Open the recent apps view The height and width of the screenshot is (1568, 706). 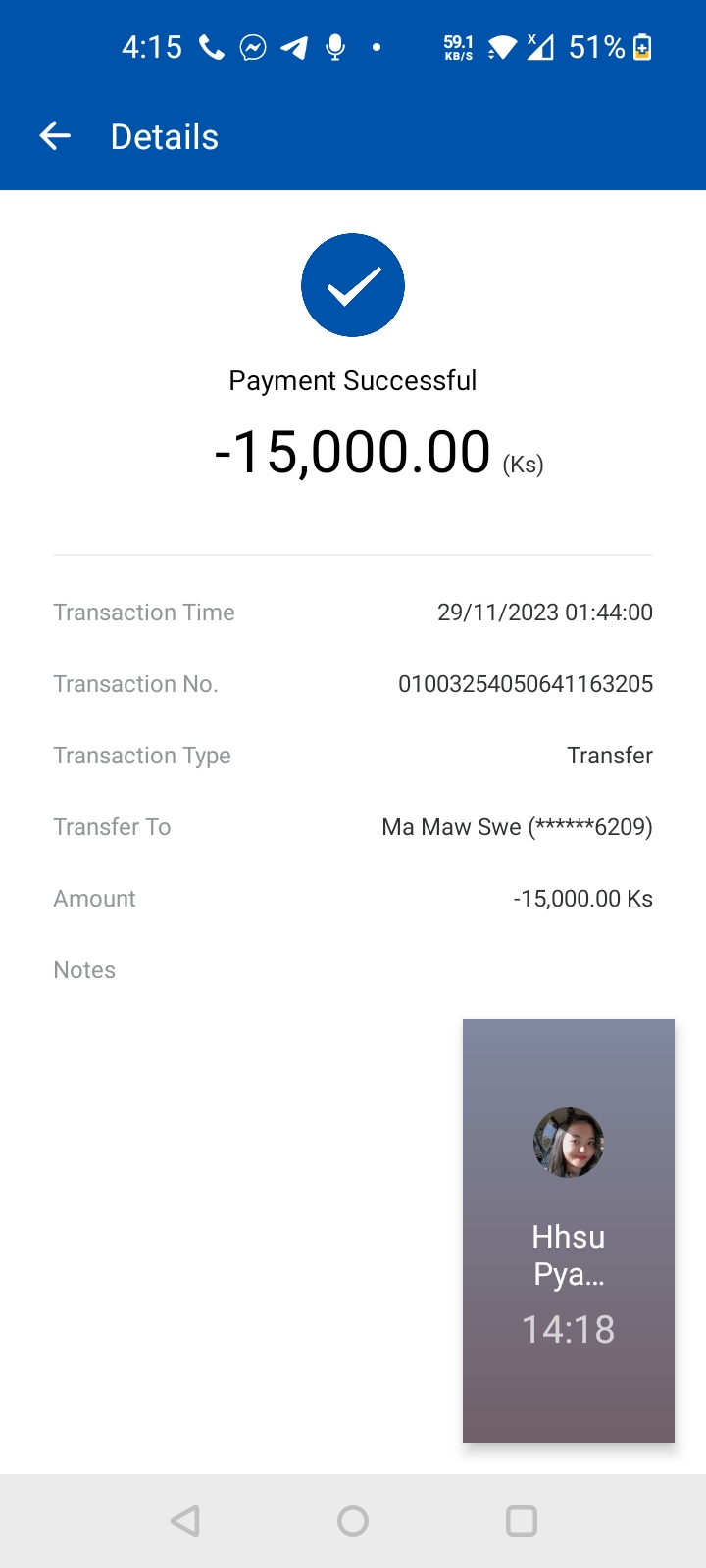521,1521
